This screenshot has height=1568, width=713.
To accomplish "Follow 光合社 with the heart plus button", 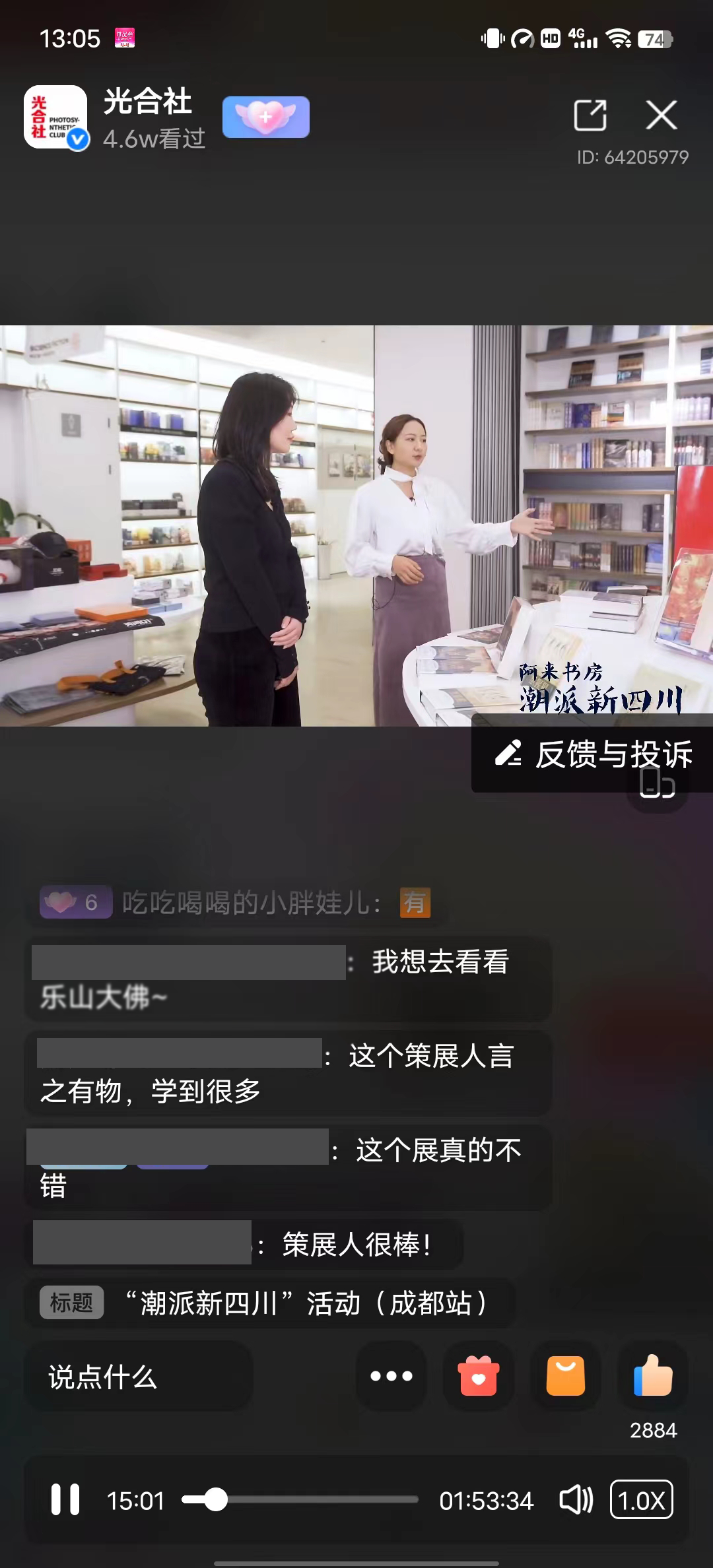I will 265,117.
